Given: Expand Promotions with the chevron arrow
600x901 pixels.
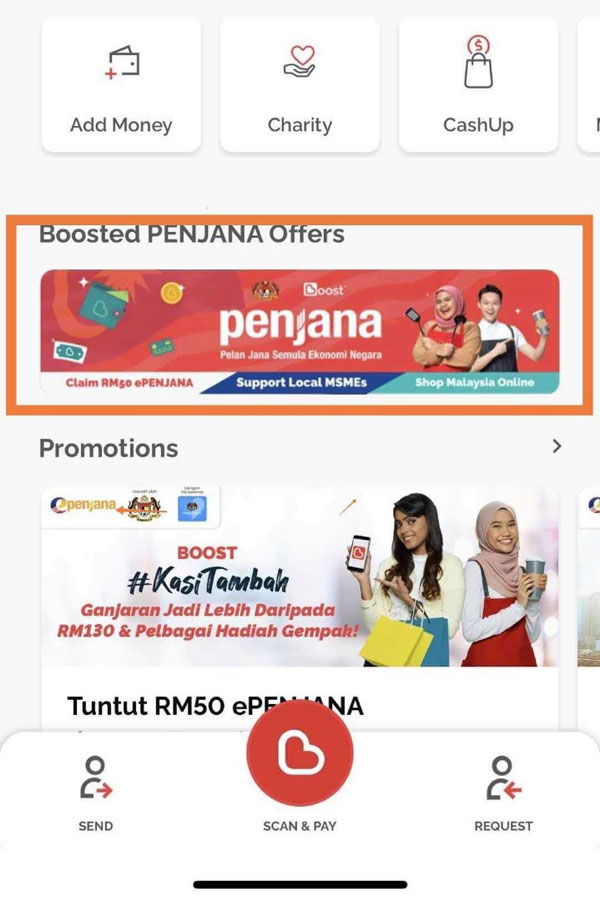Looking at the screenshot, I should pos(557,447).
